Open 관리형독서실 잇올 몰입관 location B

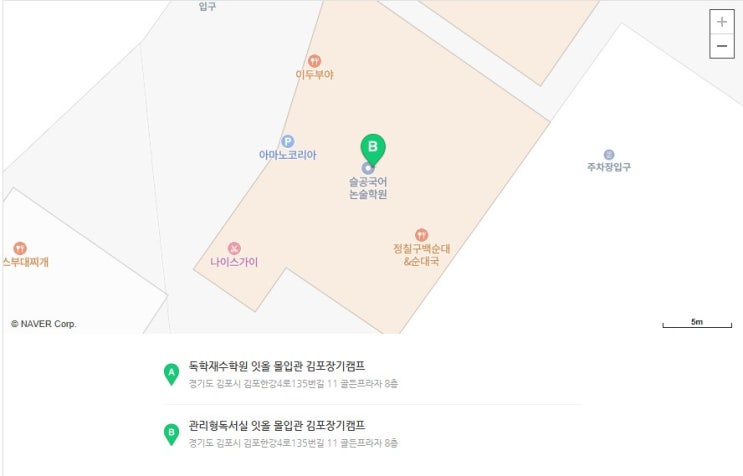[277, 425]
